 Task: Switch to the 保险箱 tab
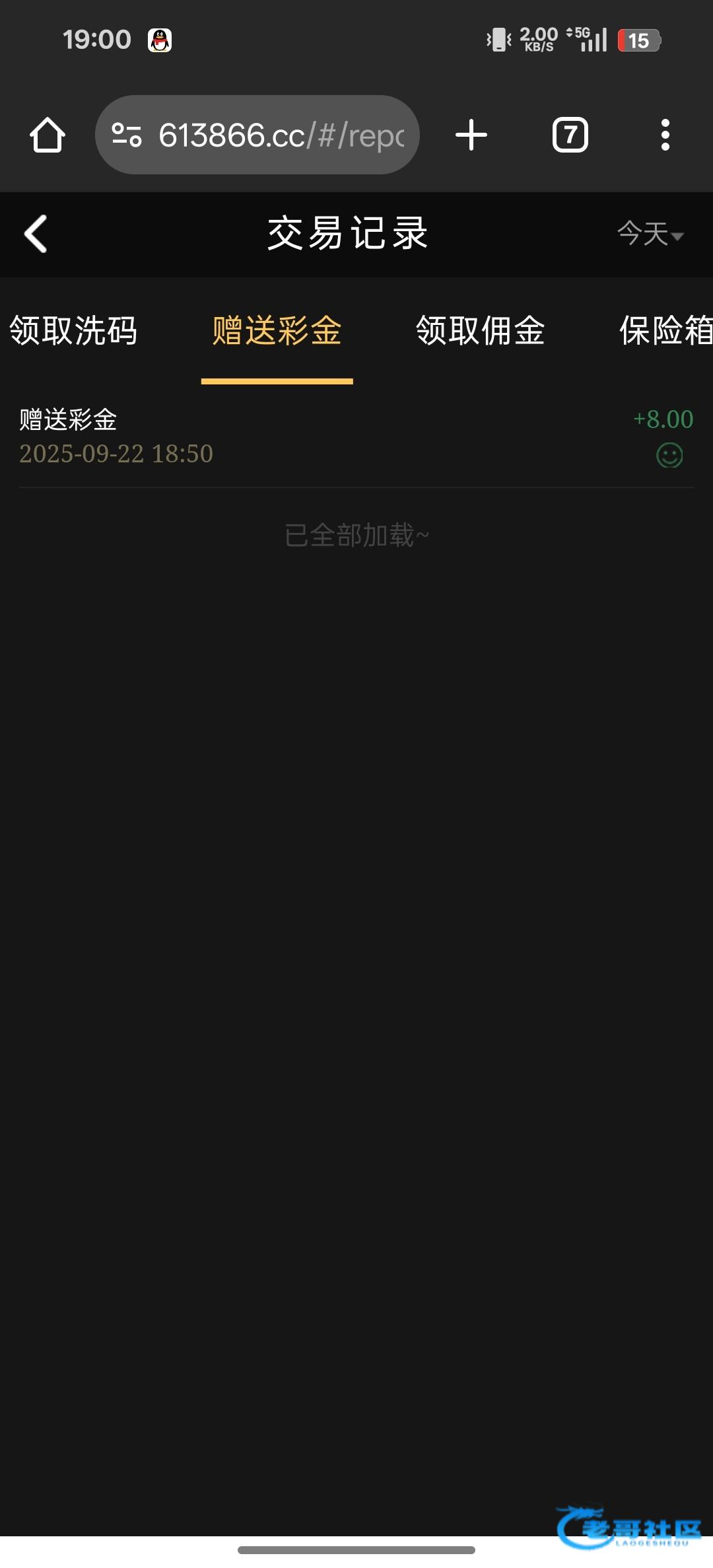point(665,330)
